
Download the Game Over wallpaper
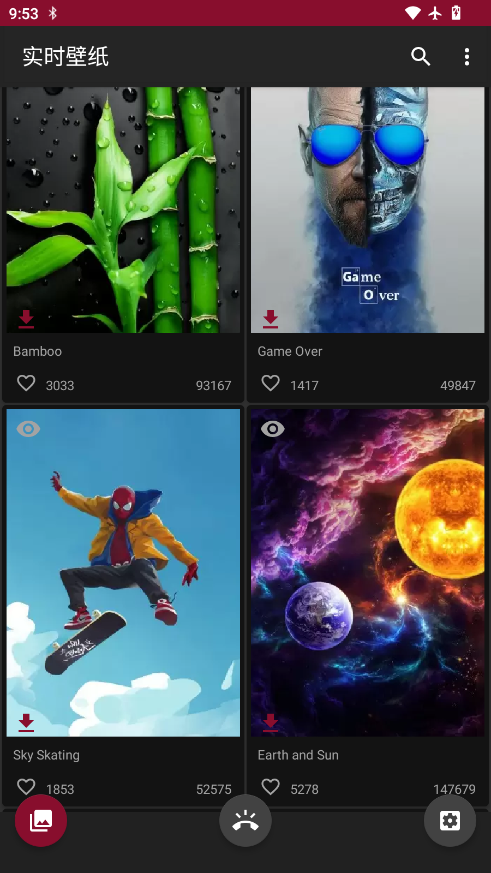271,319
